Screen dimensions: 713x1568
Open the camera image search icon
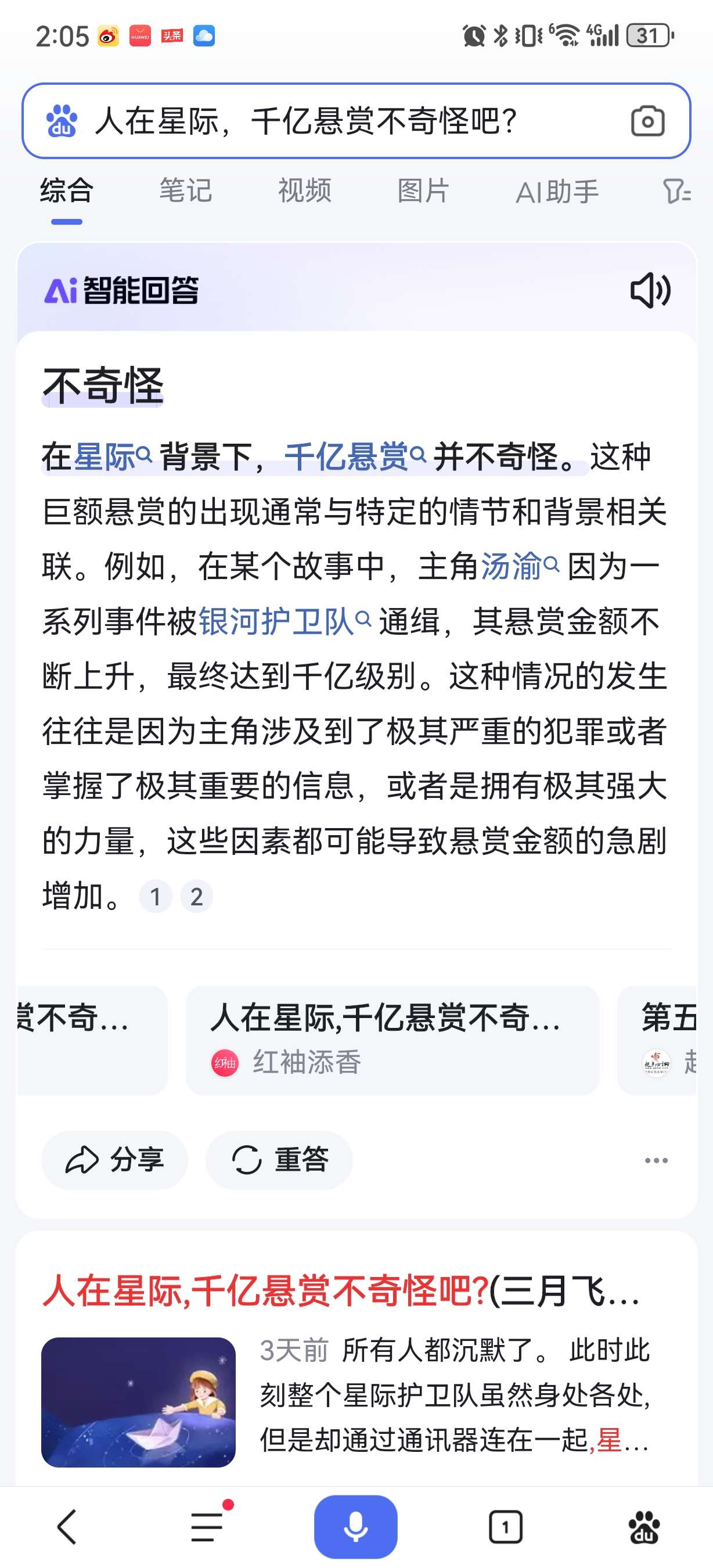pyautogui.click(x=647, y=121)
